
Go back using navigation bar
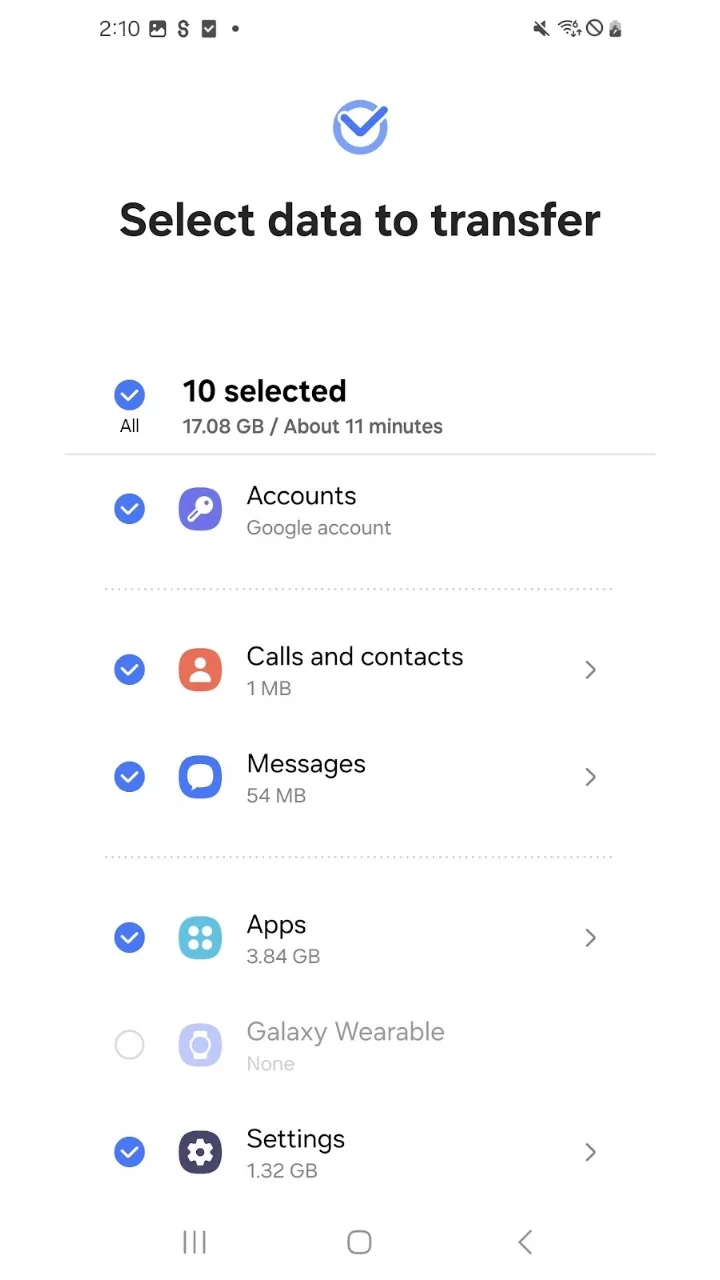pos(525,1242)
